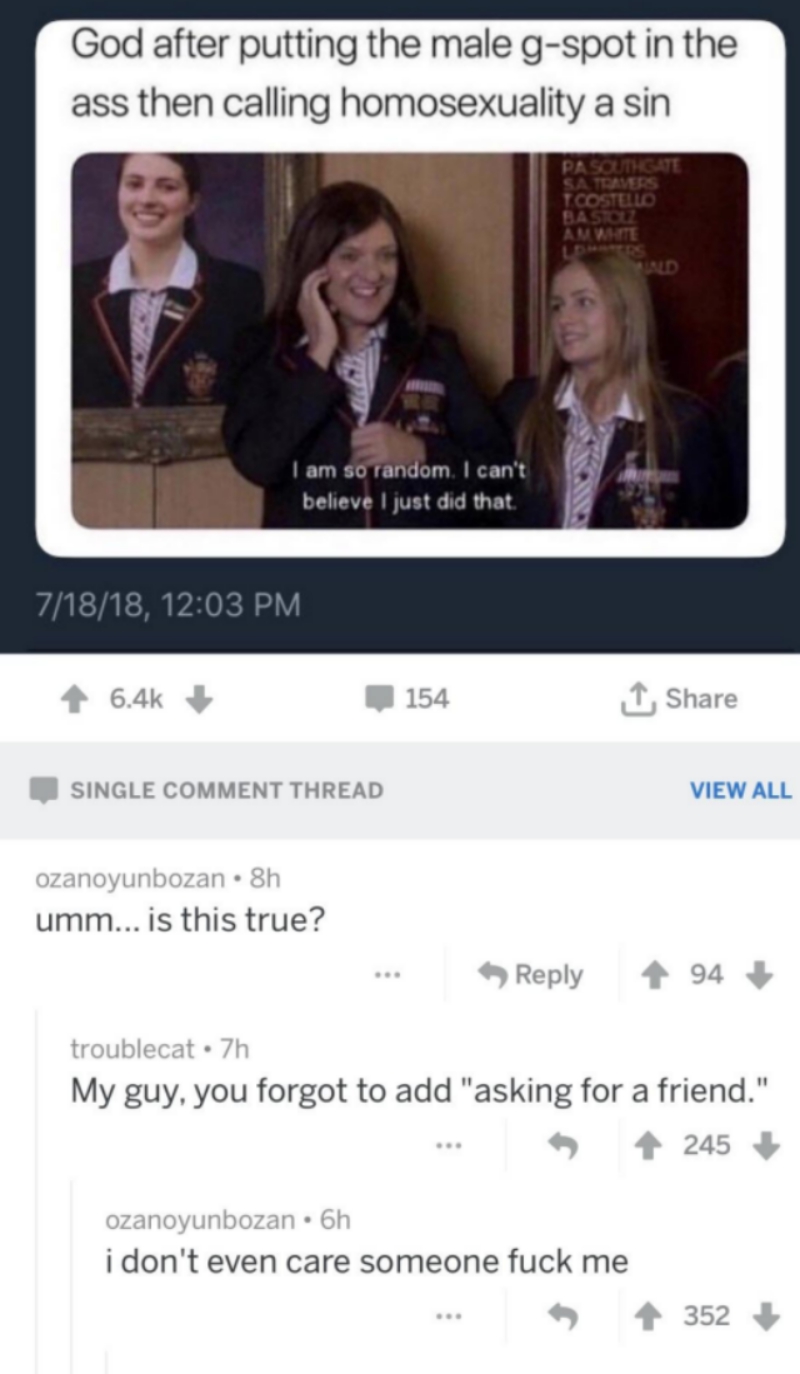Downvote the main post
Screen dimensions: 800x1374
tap(200, 699)
